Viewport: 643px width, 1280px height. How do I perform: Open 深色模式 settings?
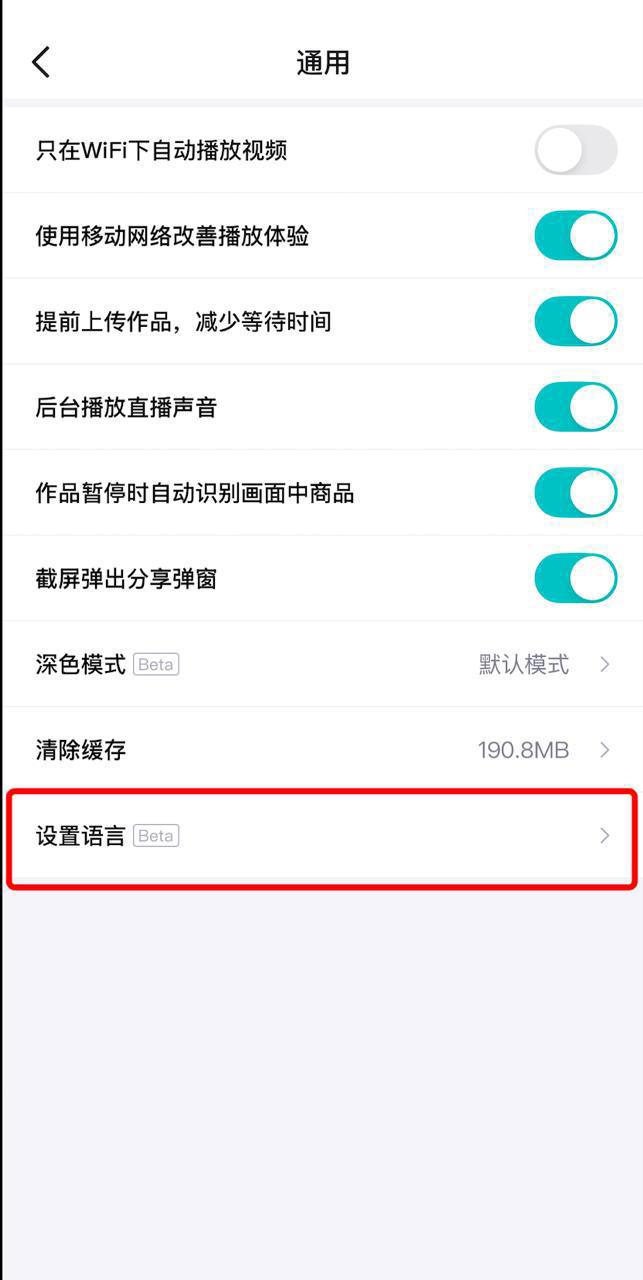(321, 664)
